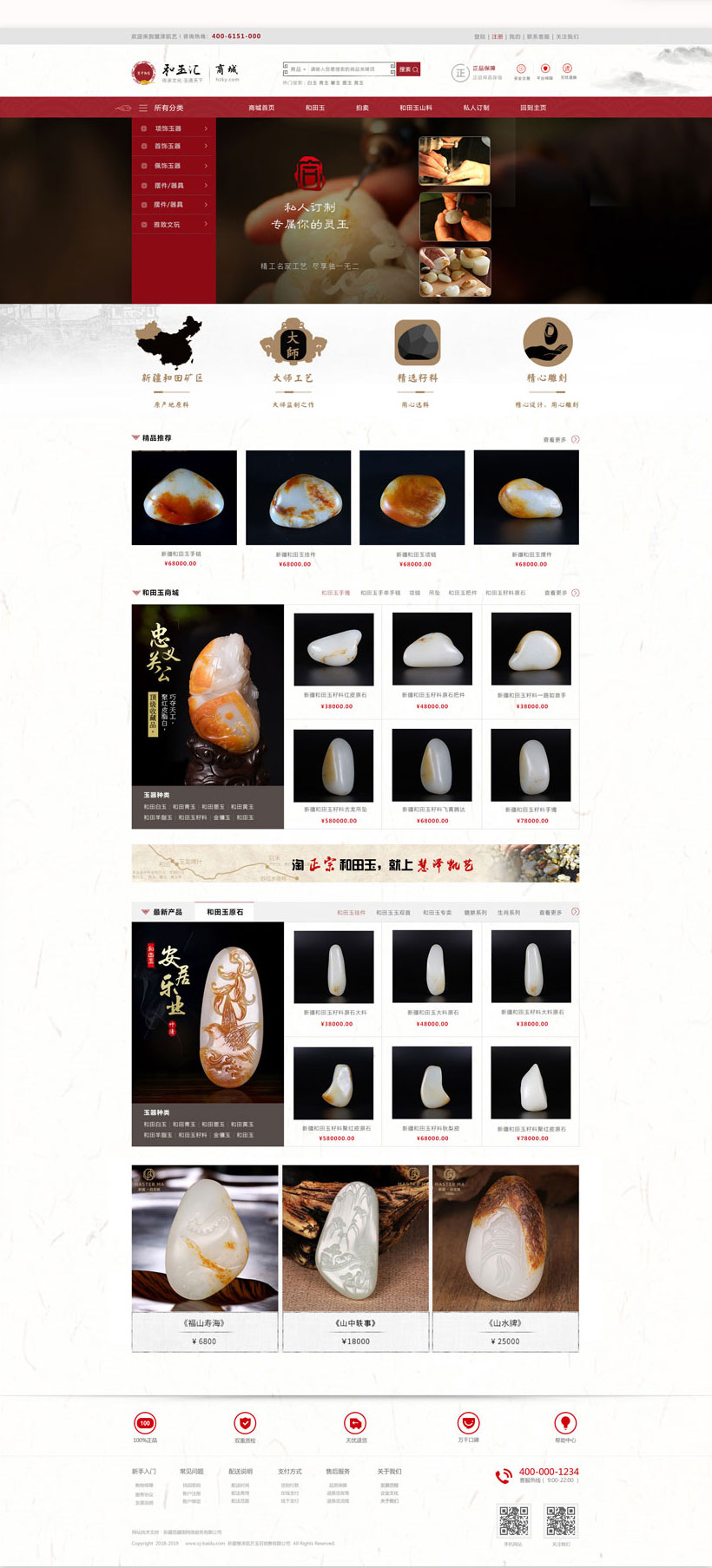712x1568 pixels.
Task: Open the 新疆和田玉籽料飞黄腾达 product
Action: tap(432, 774)
